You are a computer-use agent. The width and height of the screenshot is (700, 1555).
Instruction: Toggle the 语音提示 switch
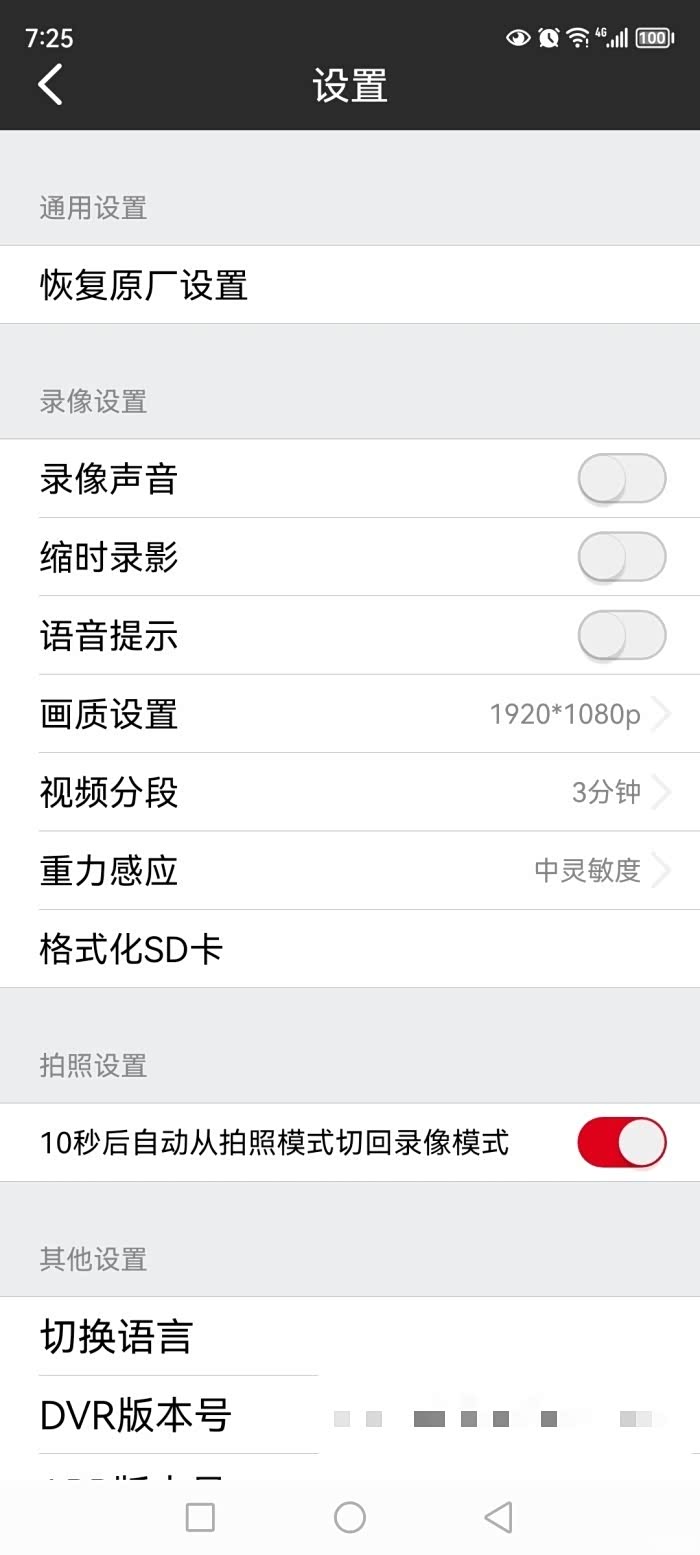pyautogui.click(x=621, y=636)
